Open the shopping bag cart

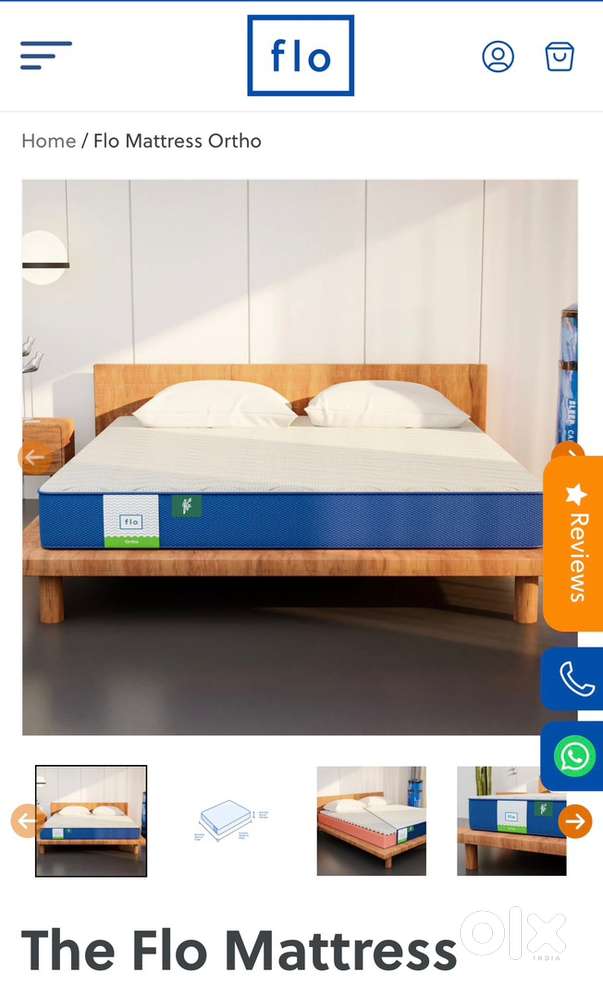pos(559,56)
